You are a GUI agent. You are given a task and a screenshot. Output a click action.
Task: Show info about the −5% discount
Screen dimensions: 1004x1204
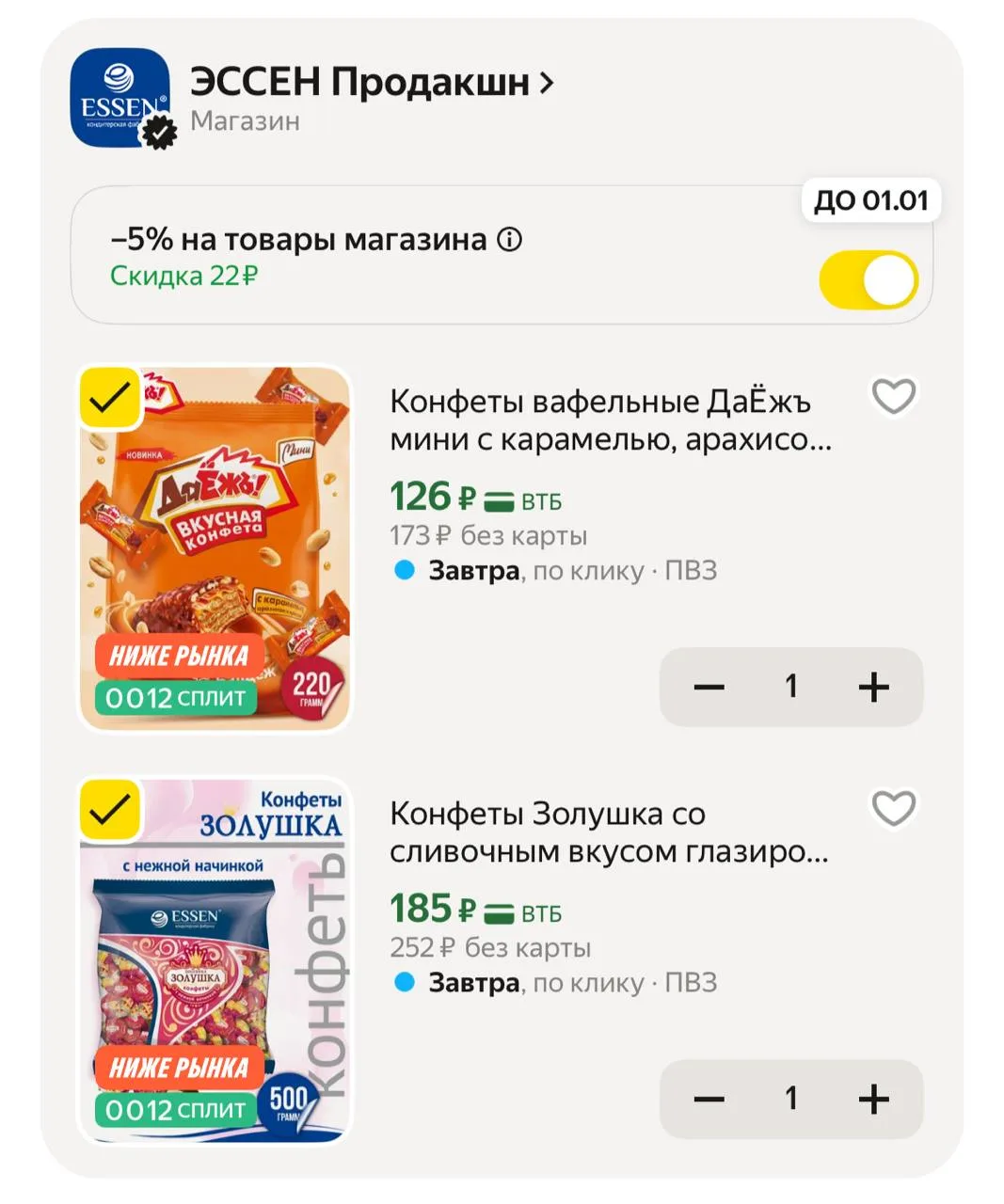point(509,240)
